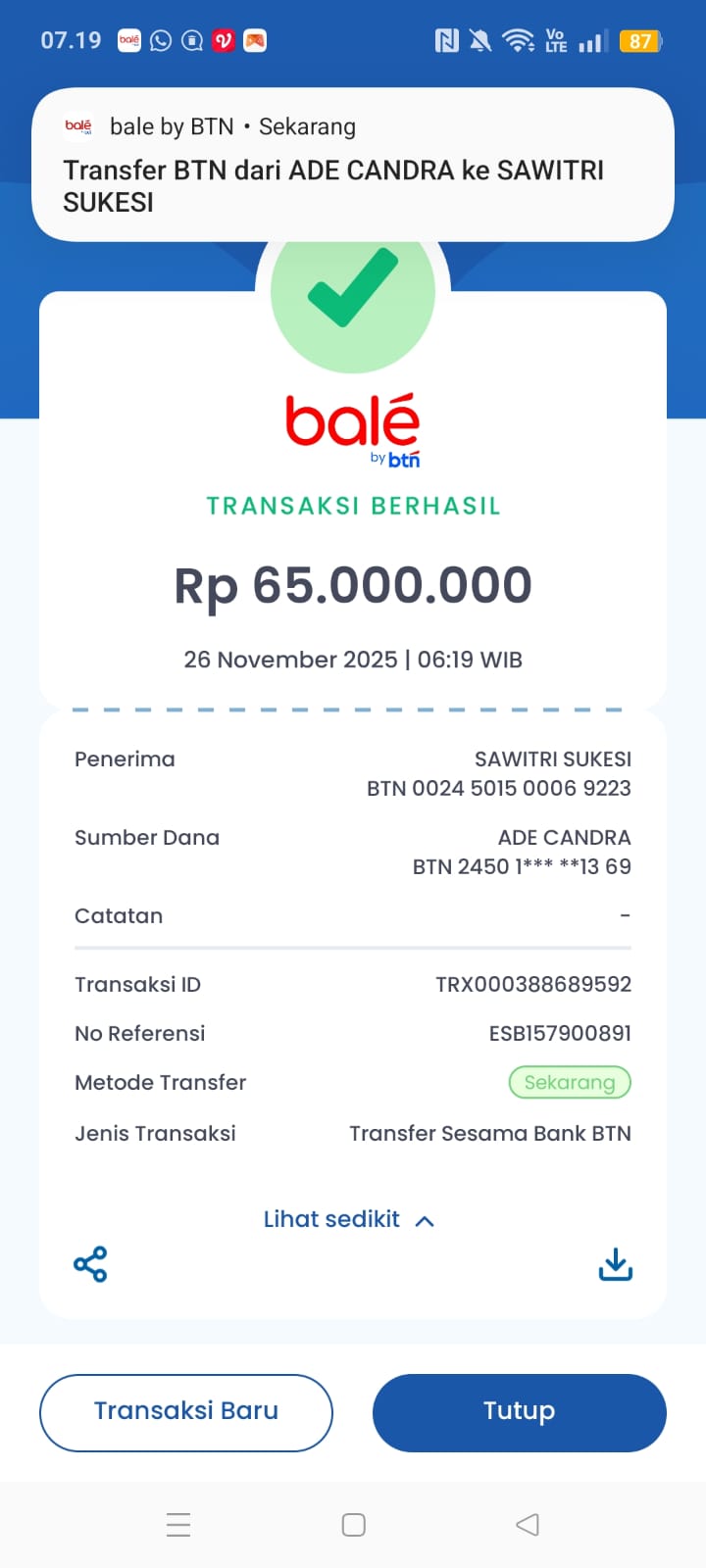Tap the VoLTE indicator in status bar
This screenshot has width=706, height=1568.
pos(555,40)
